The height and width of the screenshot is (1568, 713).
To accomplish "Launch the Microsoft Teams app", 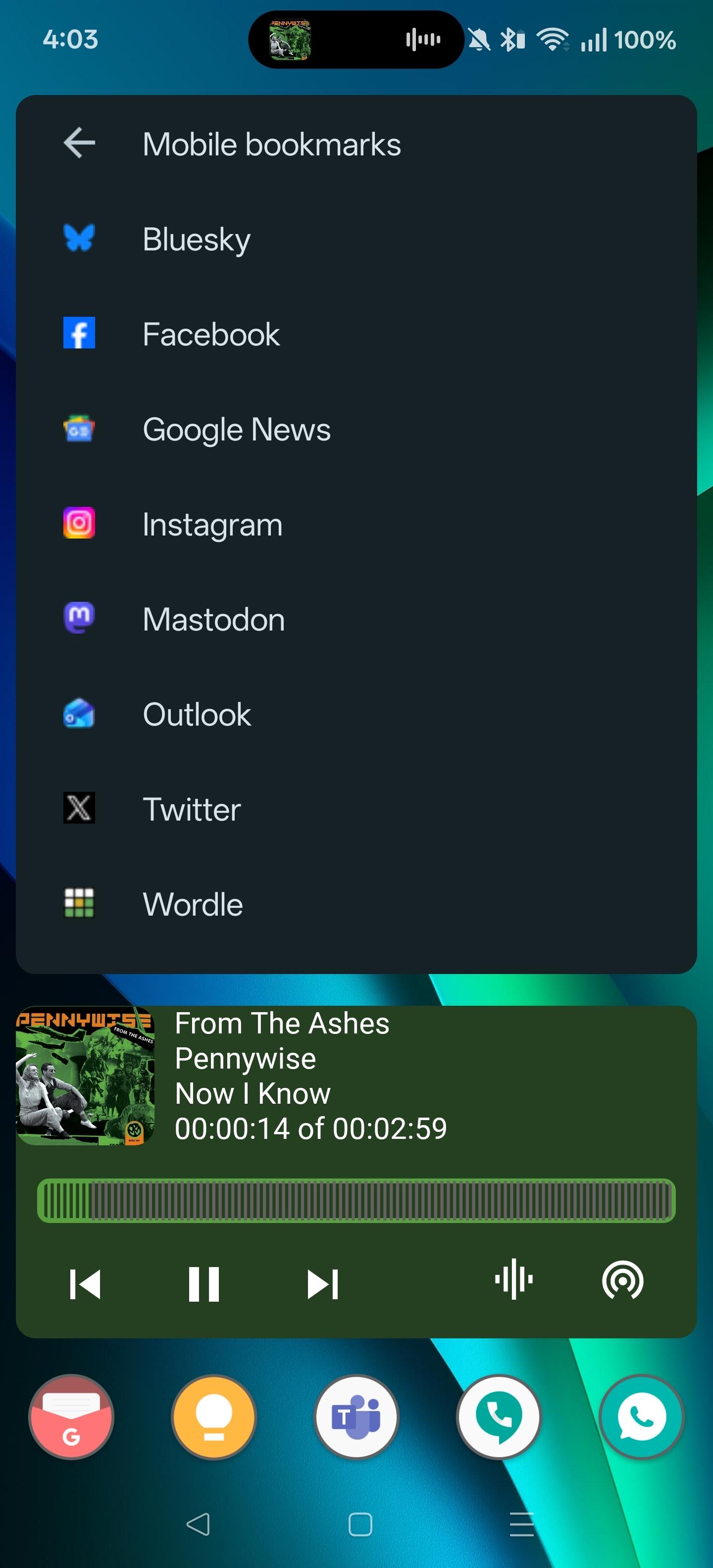I will tap(356, 1417).
